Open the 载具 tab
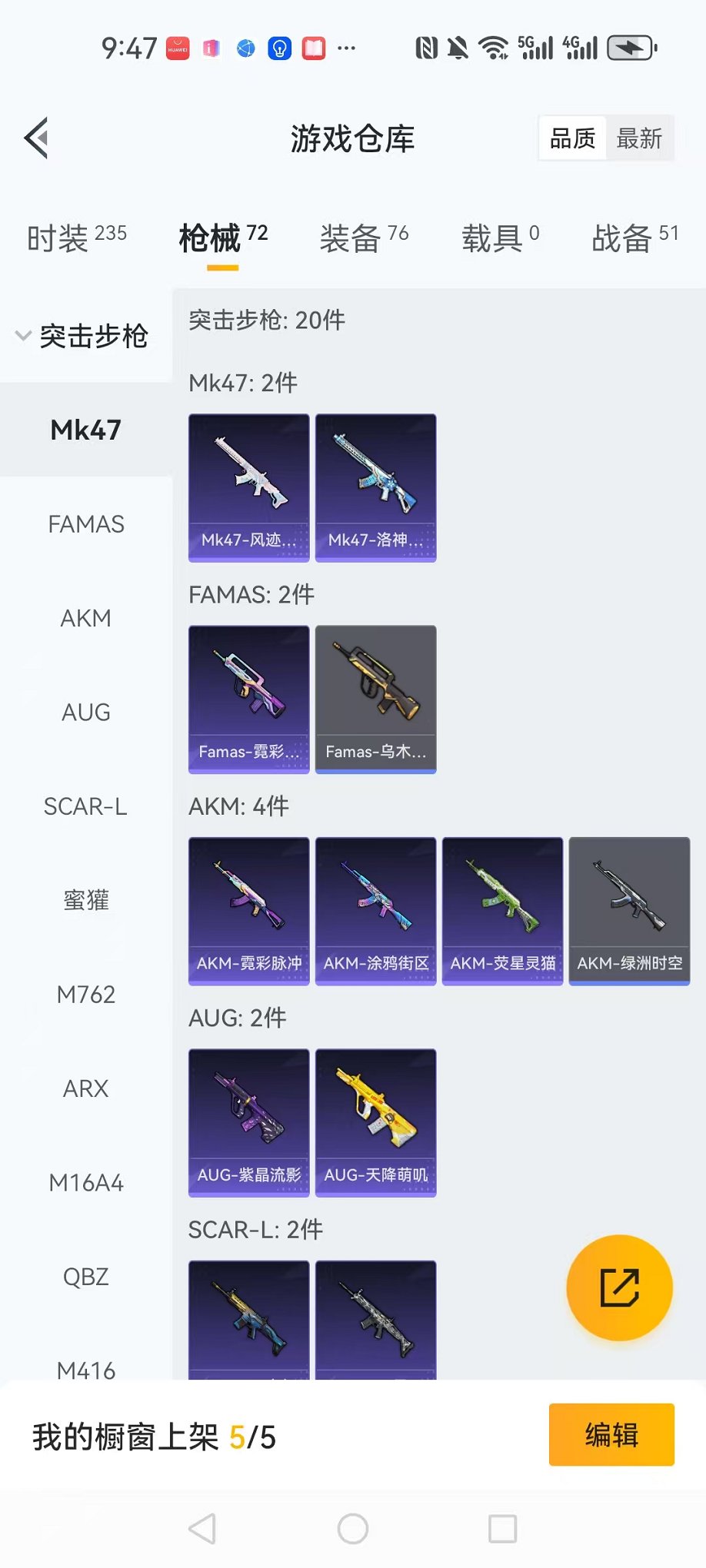Image resolution: width=706 pixels, height=1568 pixels. [500, 238]
